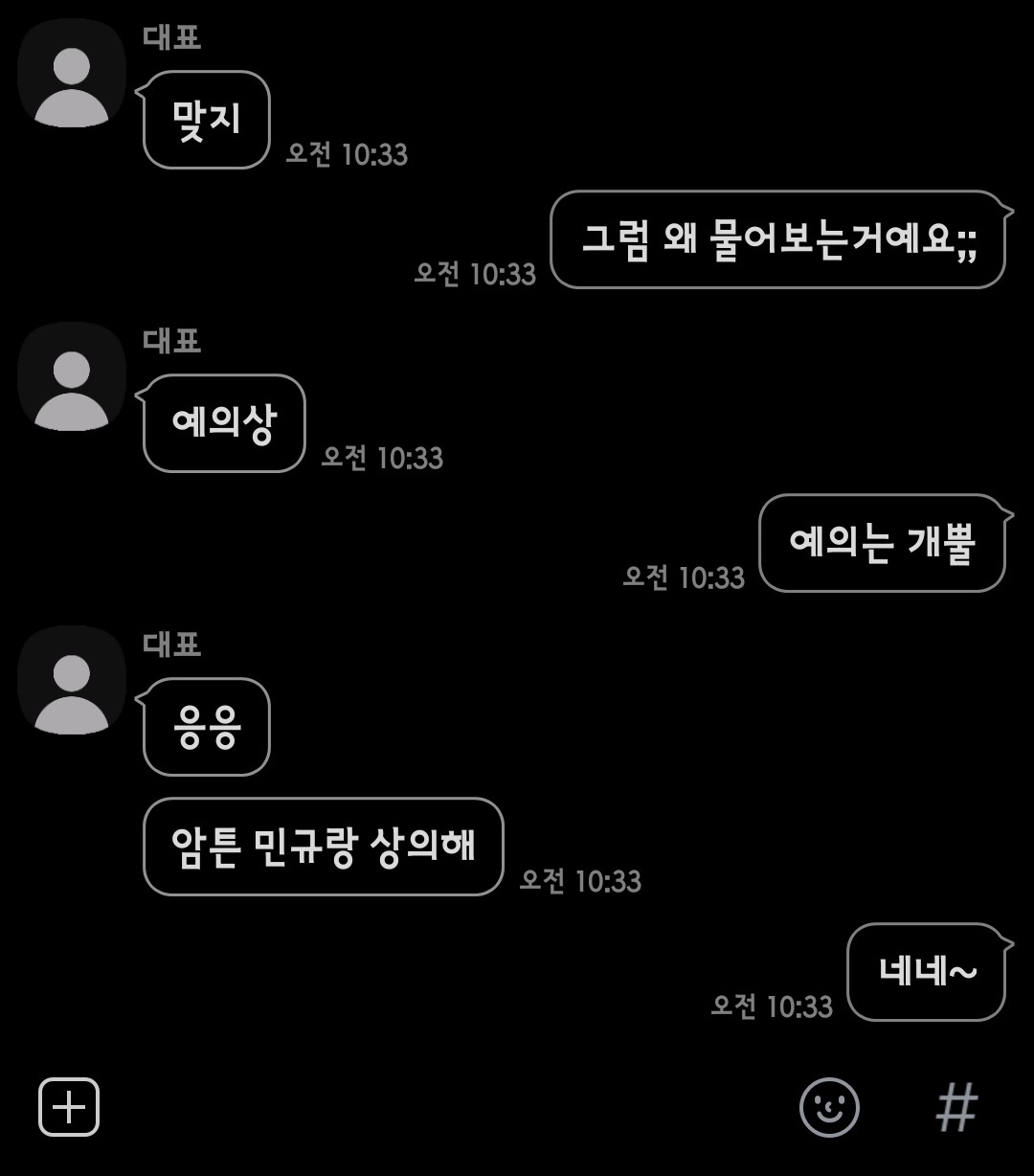Screen dimensions: 1034x1176
Task: Tap the hashtag search icon
Action: [x=956, y=1107]
